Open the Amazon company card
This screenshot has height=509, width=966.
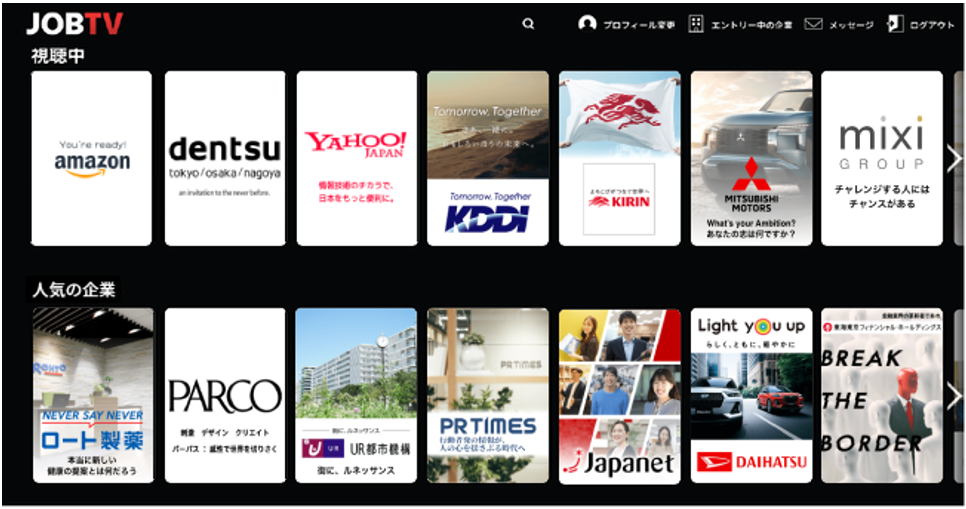[x=92, y=158]
